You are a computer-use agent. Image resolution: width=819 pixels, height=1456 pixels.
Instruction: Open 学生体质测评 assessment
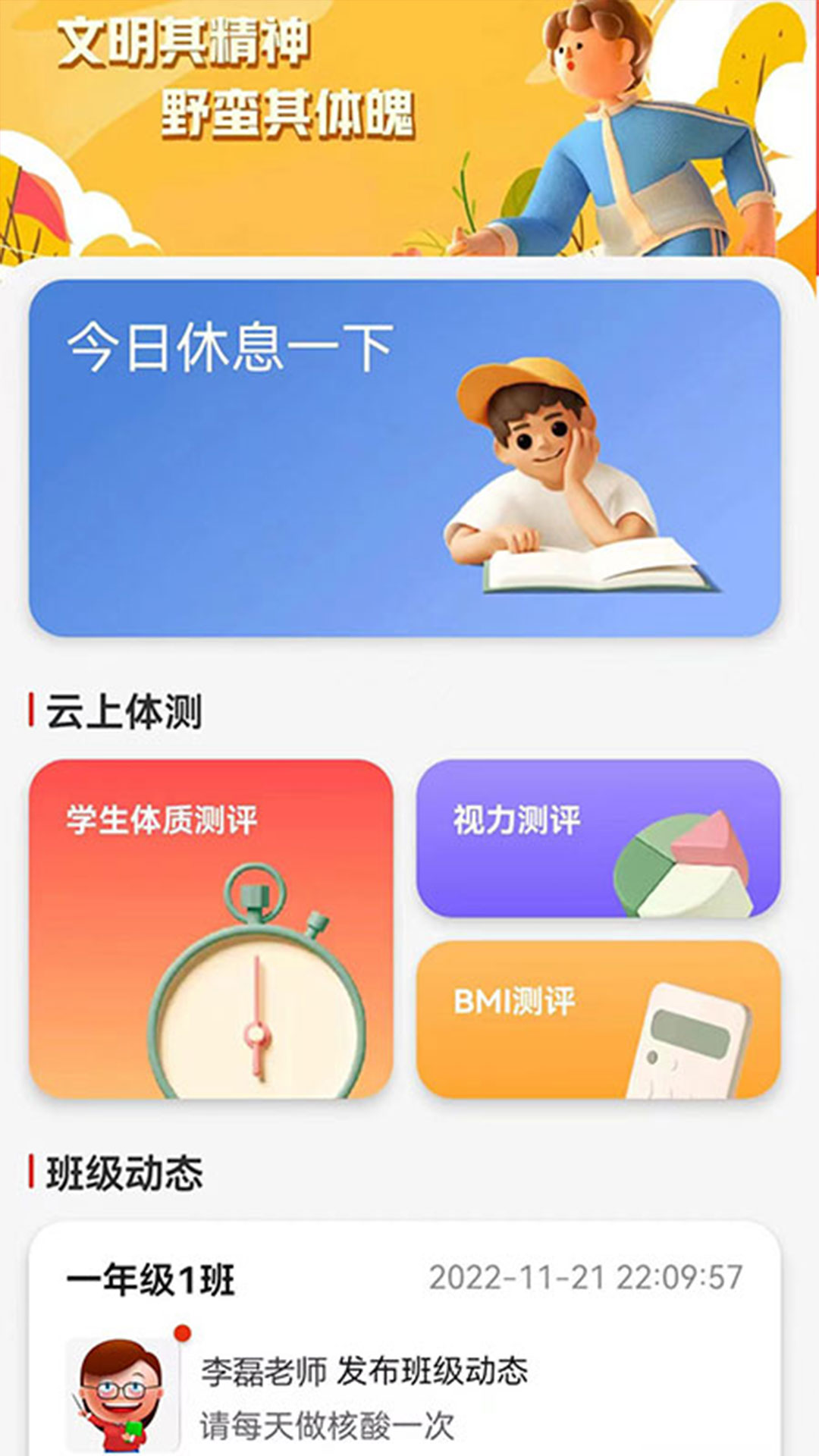click(x=211, y=928)
